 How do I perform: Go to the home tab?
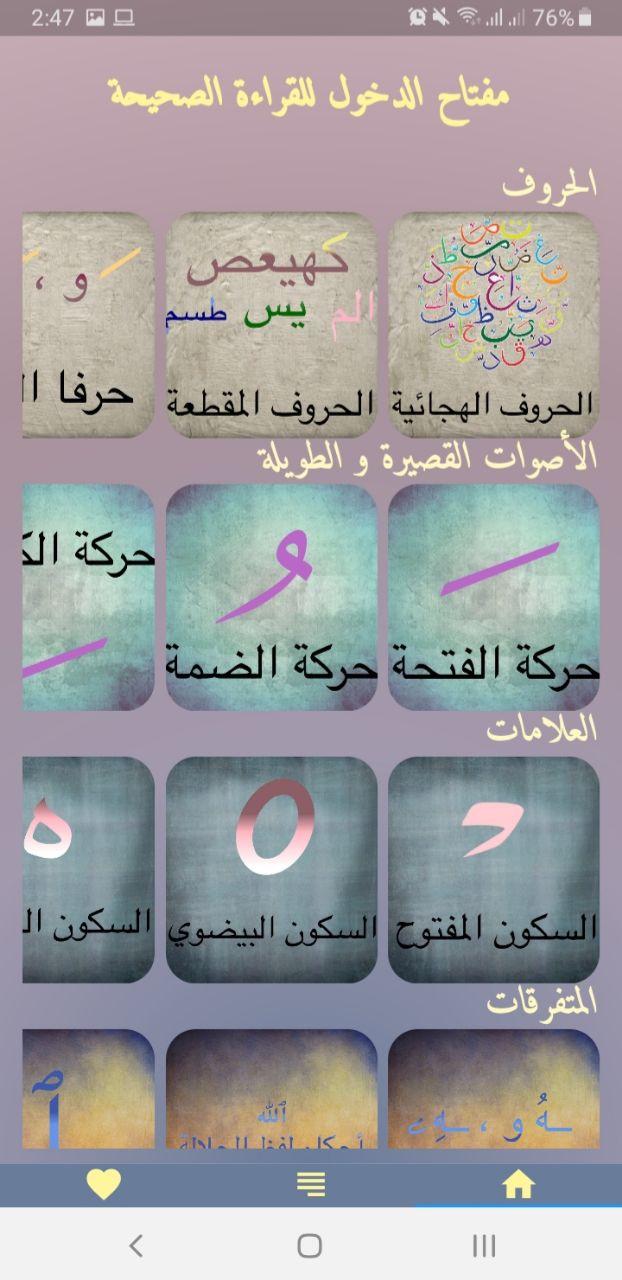[518, 1185]
